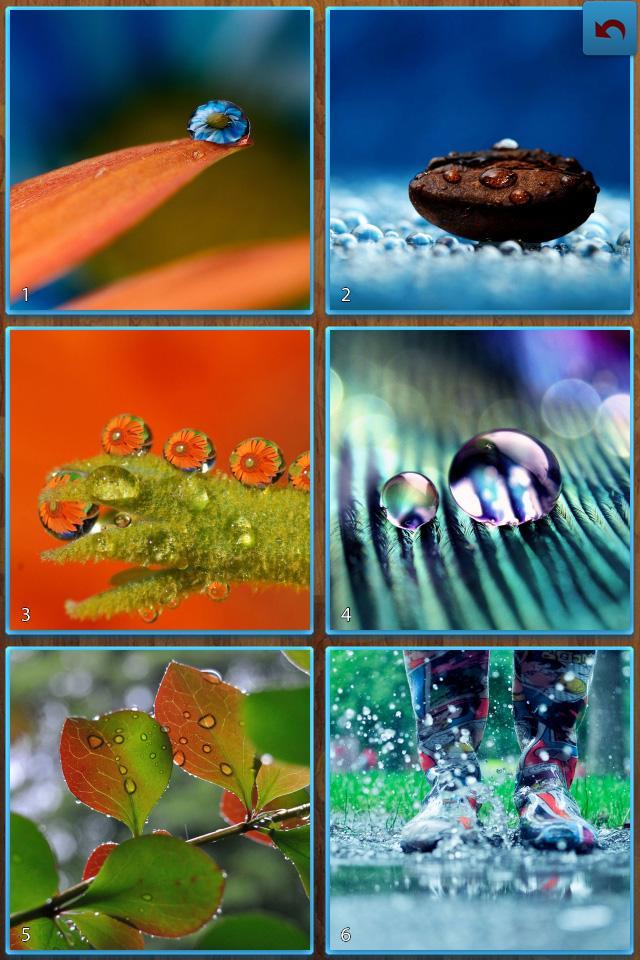Tap the red back arrow button
The image size is (640, 960).
pyautogui.click(x=609, y=29)
